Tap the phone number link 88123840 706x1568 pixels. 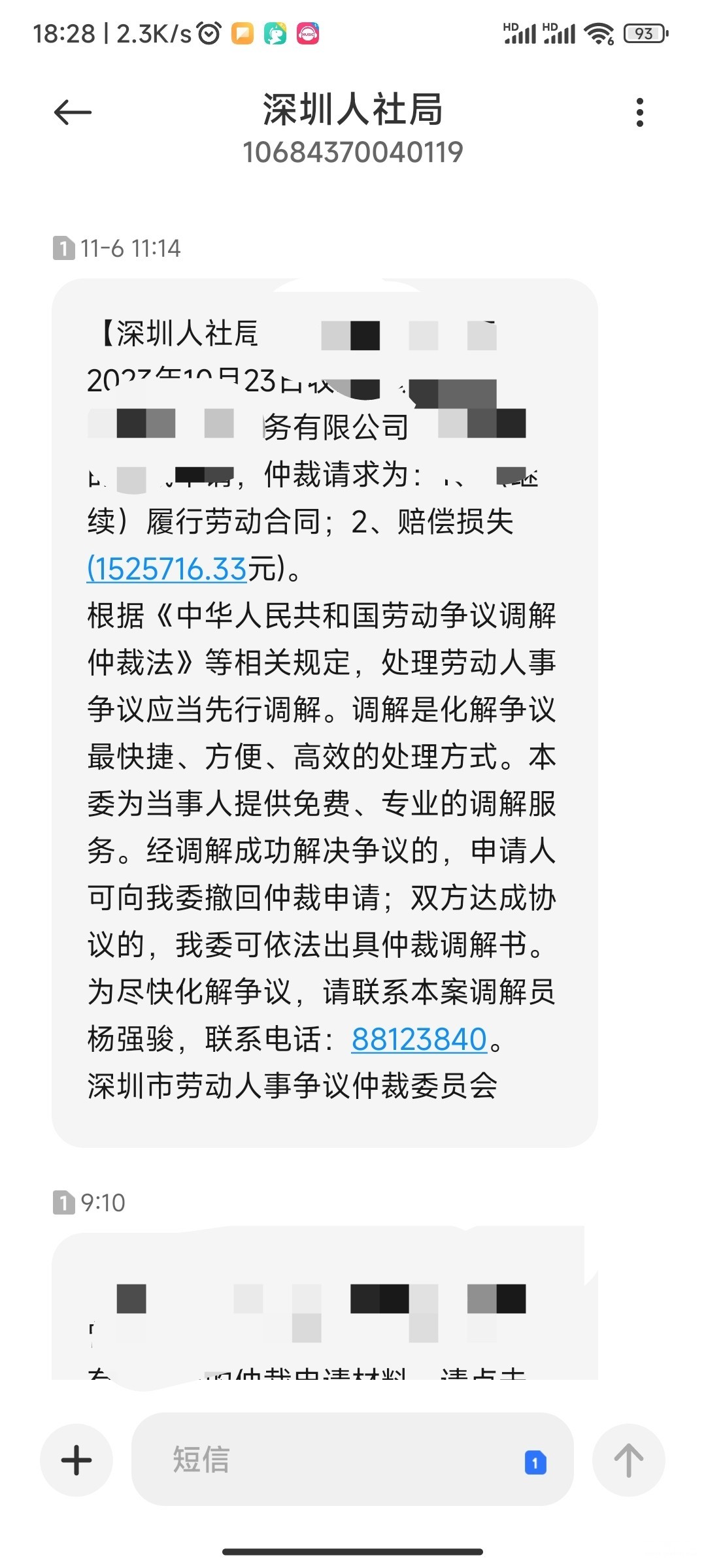(x=419, y=1039)
